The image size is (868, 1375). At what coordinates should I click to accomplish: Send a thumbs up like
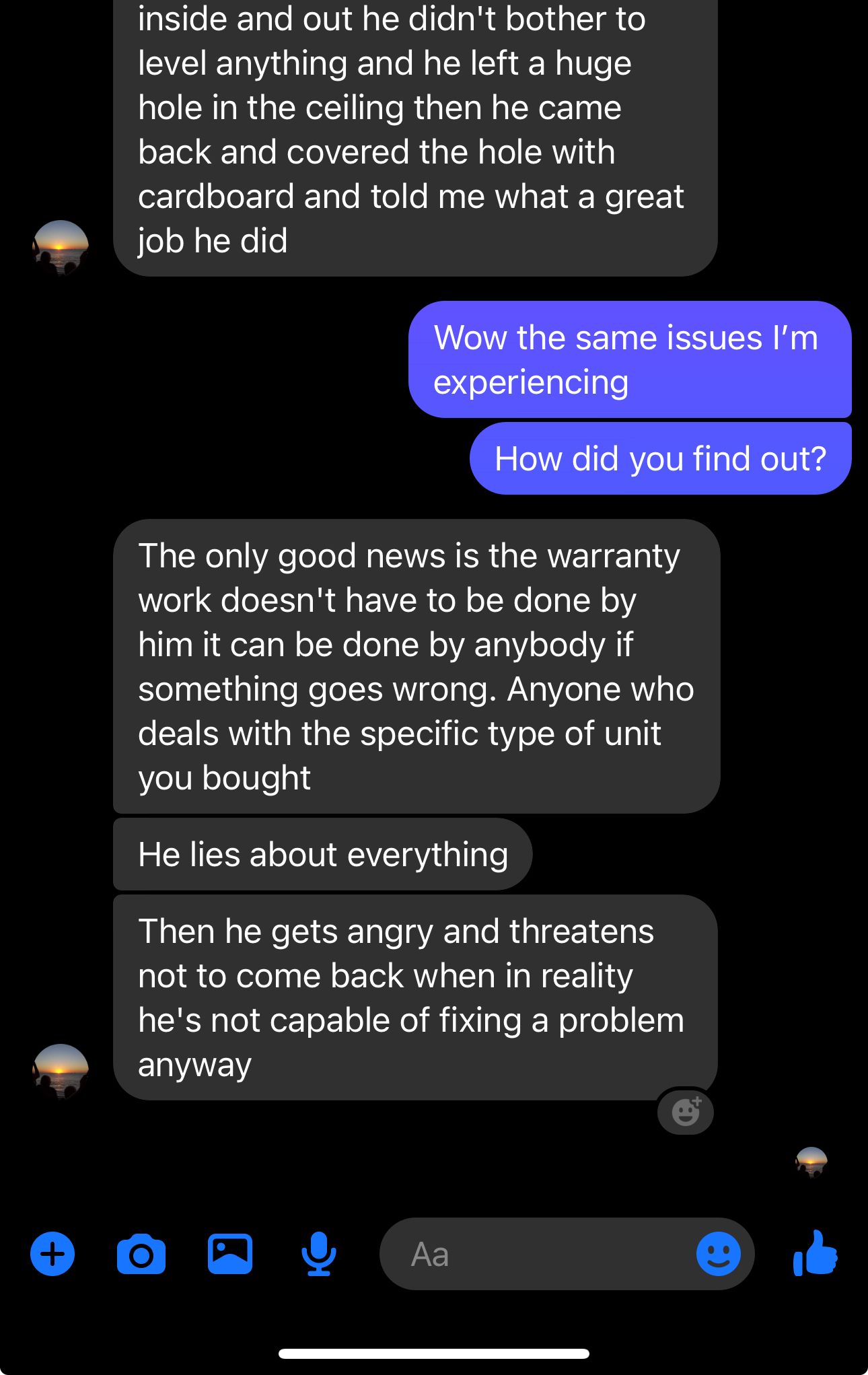pyautogui.click(x=816, y=1253)
